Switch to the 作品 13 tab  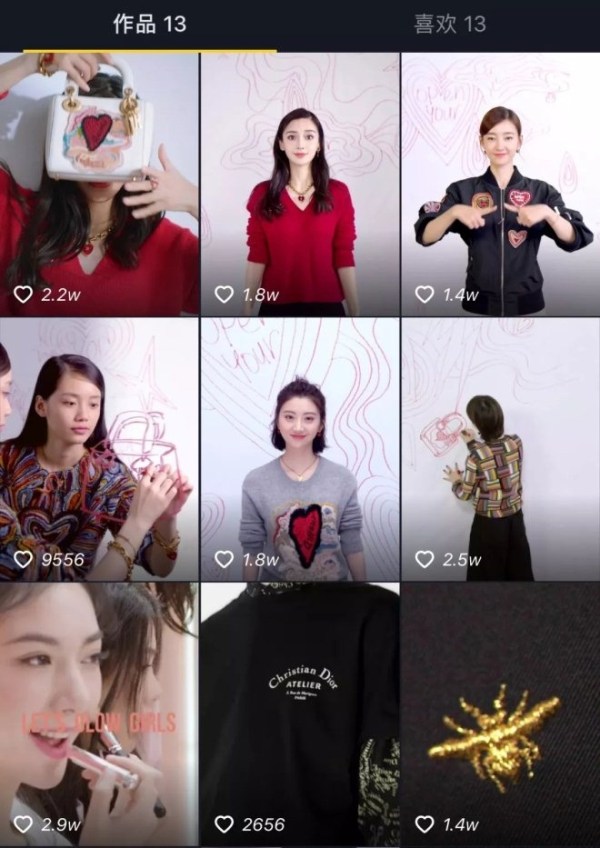pyautogui.click(x=149, y=24)
